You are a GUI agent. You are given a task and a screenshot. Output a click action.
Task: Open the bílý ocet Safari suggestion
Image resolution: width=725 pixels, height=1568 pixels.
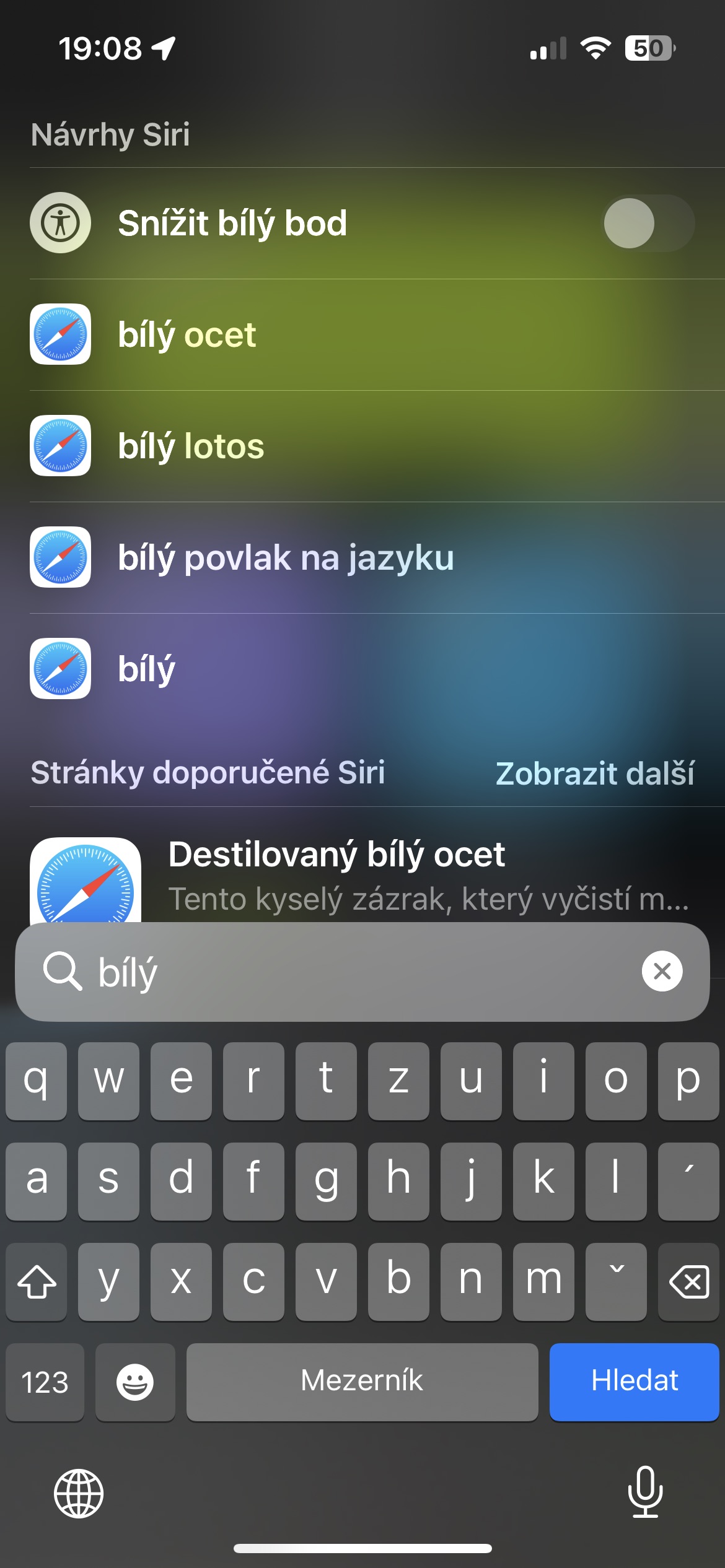187,335
